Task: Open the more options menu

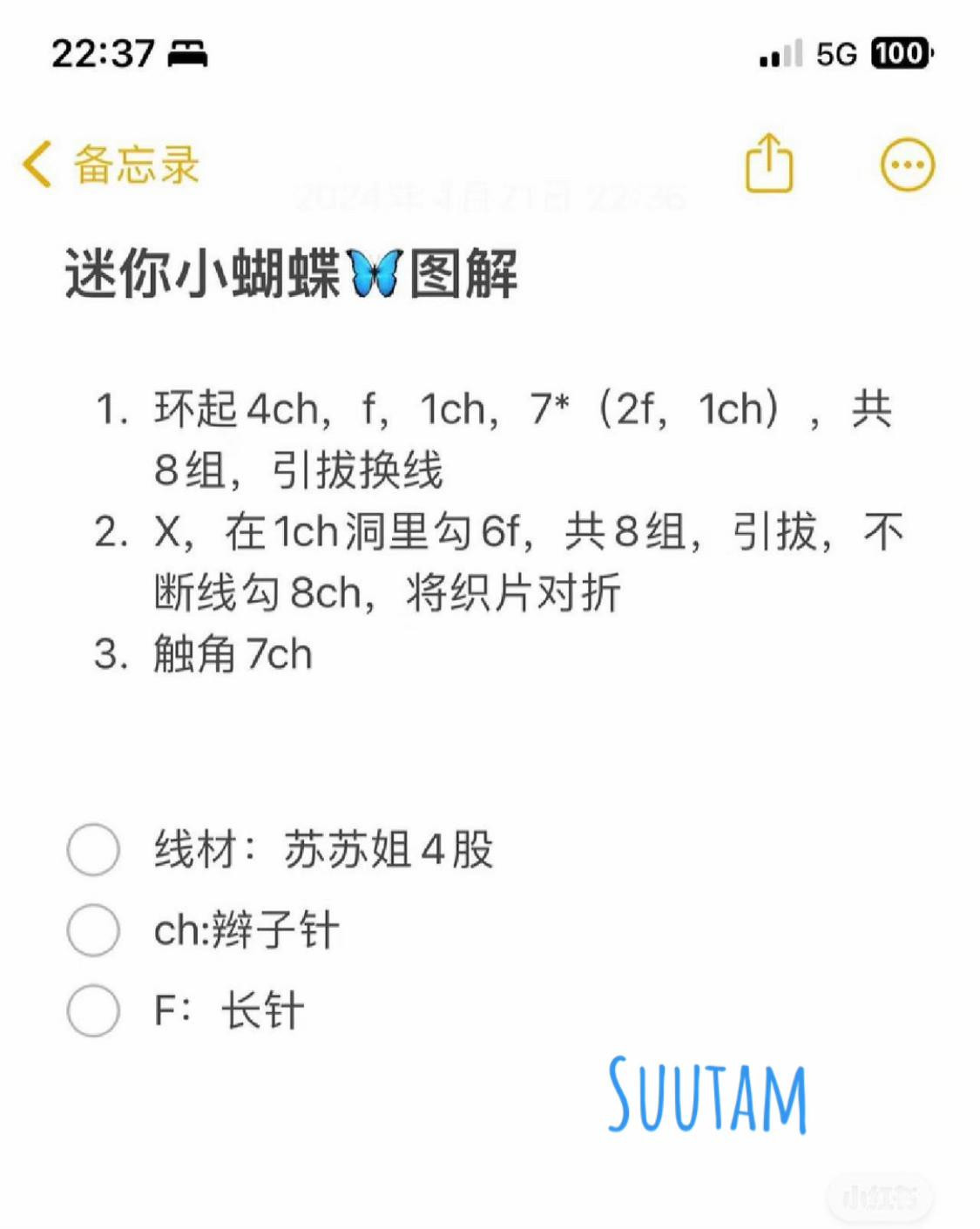Action: (907, 165)
